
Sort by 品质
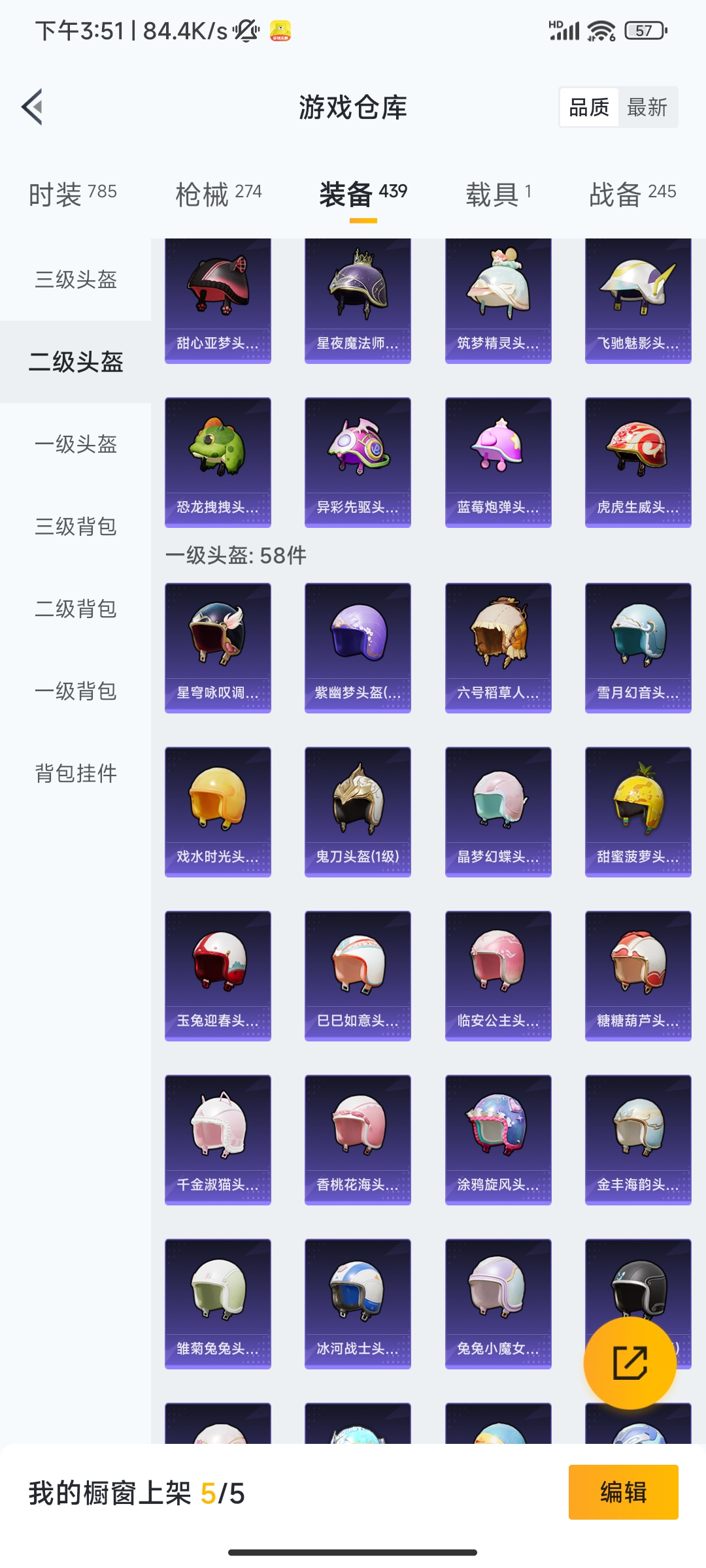click(x=589, y=107)
